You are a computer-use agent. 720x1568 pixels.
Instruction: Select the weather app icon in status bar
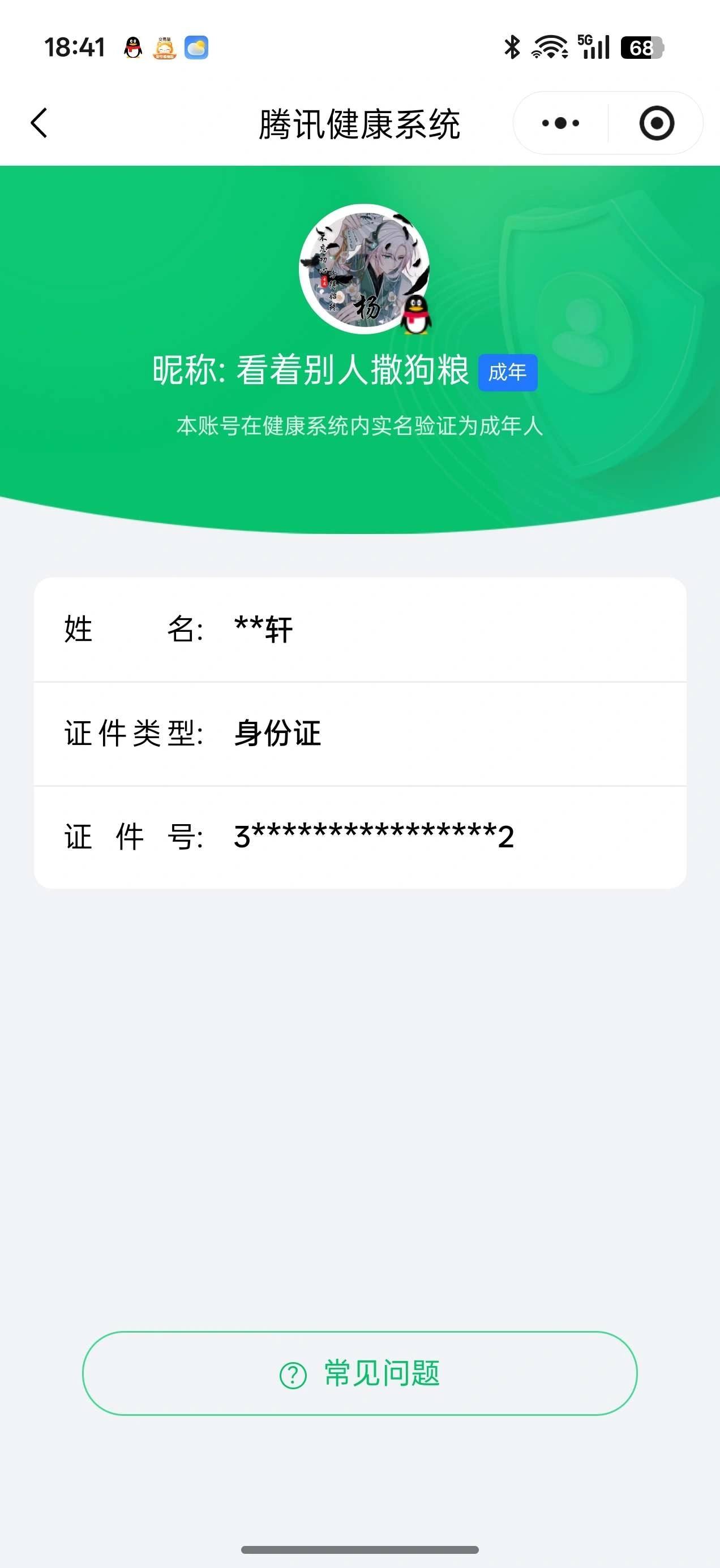click(x=196, y=48)
